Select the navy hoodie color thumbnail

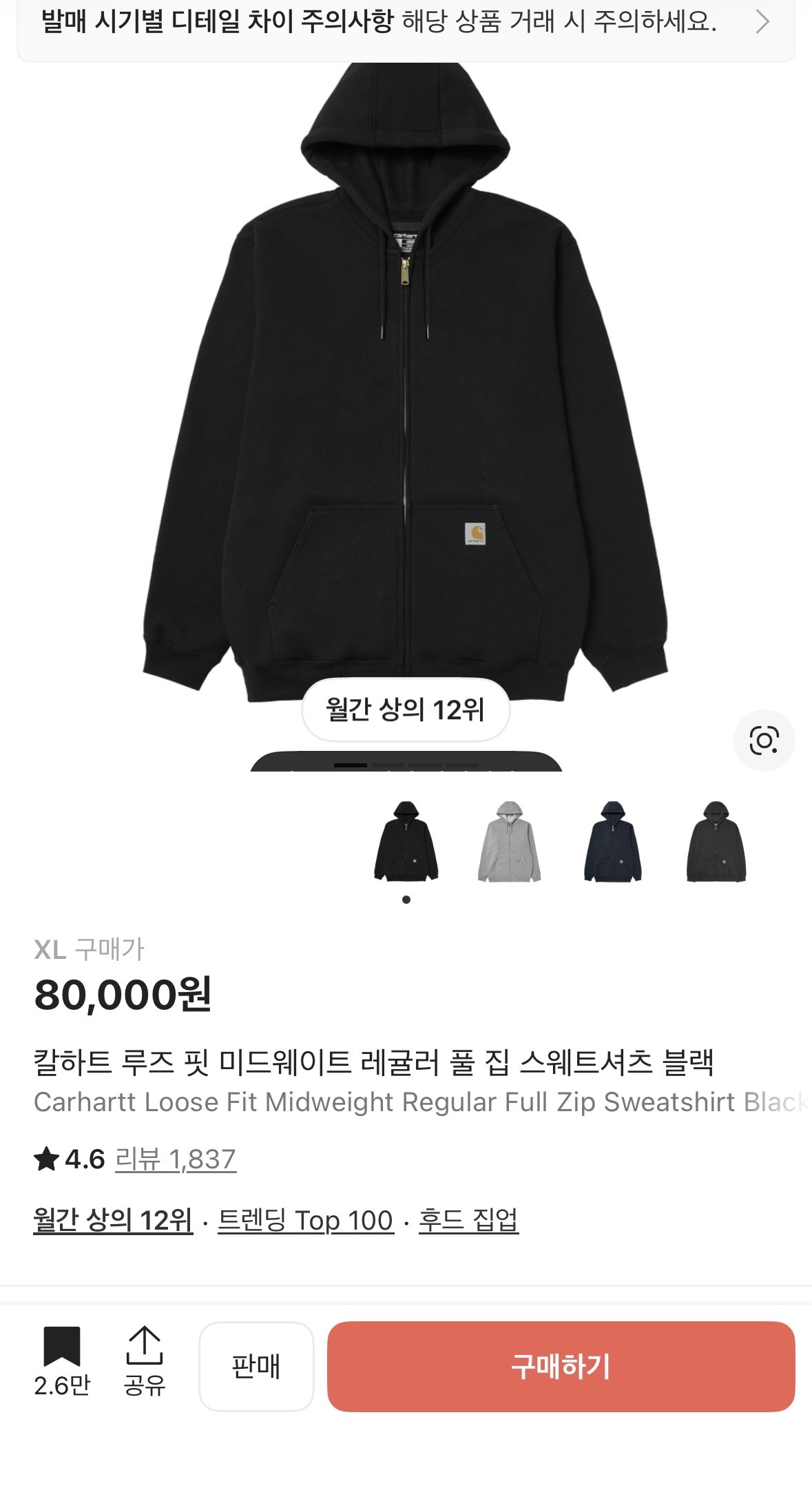(x=613, y=842)
